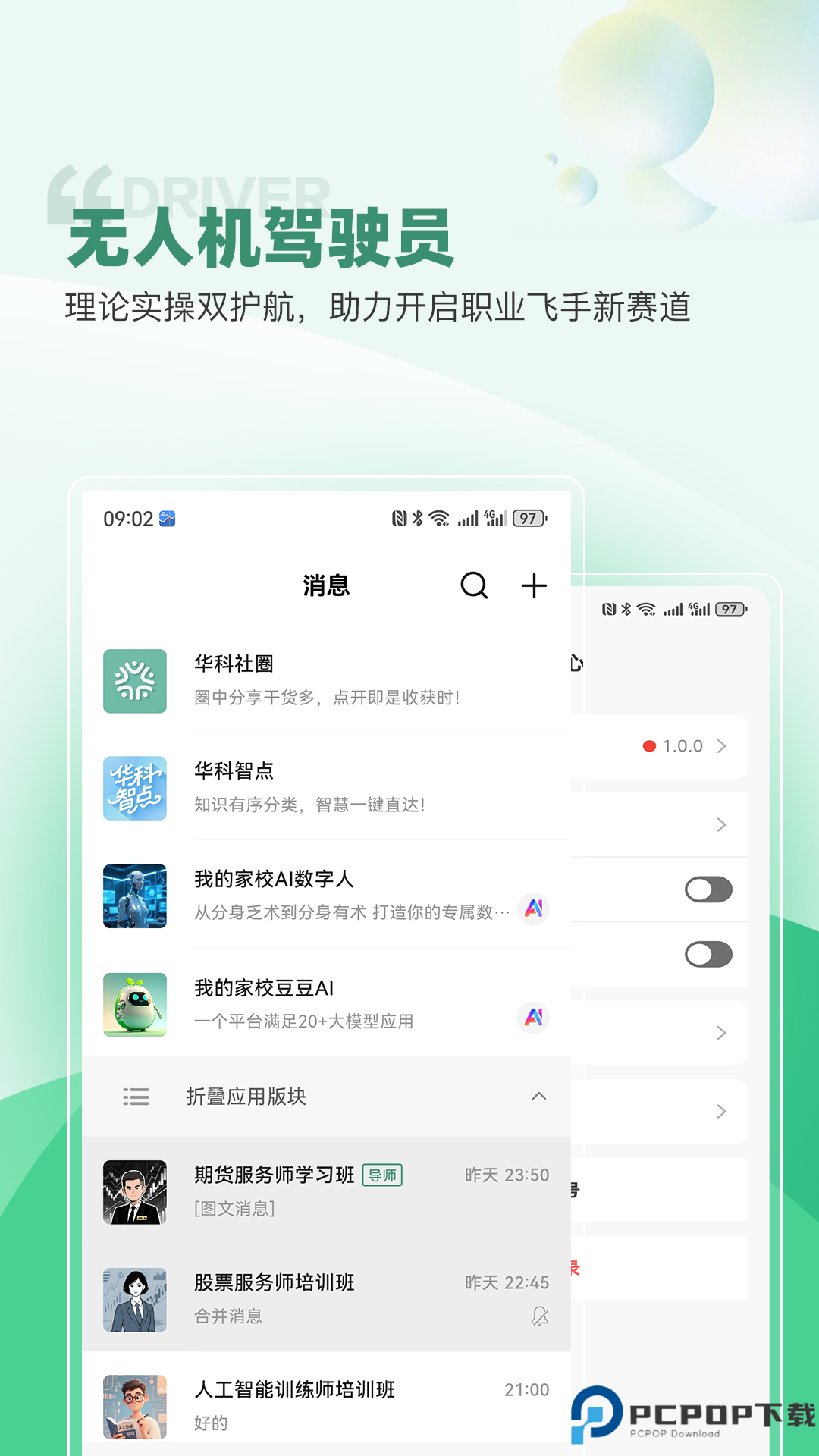
Task: Tap the AI badge on 我的家校AI数字人
Action: tap(535, 910)
